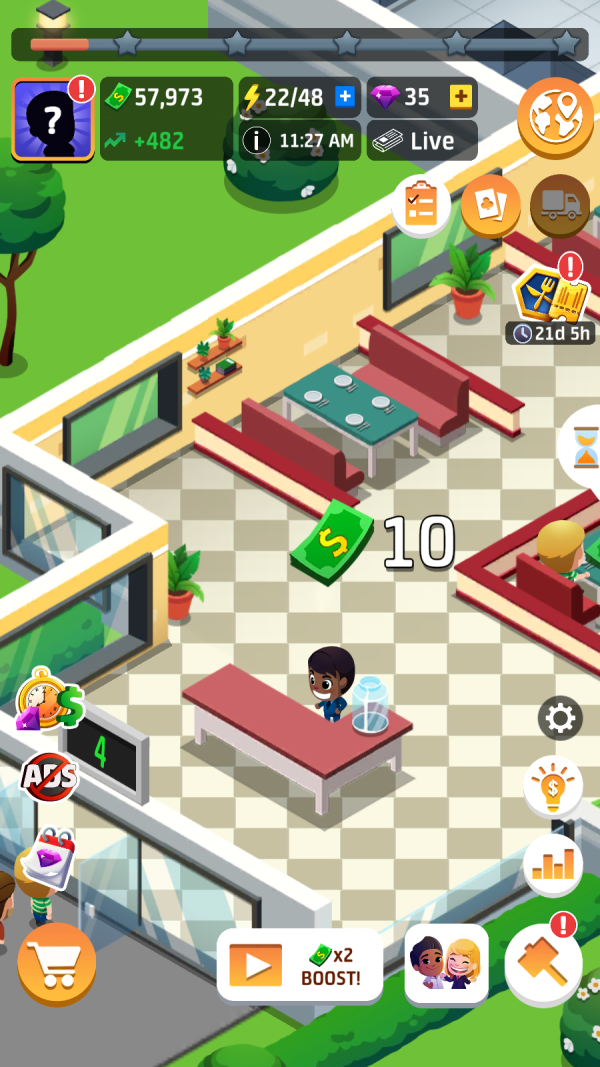This screenshot has height=1067, width=600.
Task: Watch video for x2 Boost
Action: point(300,965)
